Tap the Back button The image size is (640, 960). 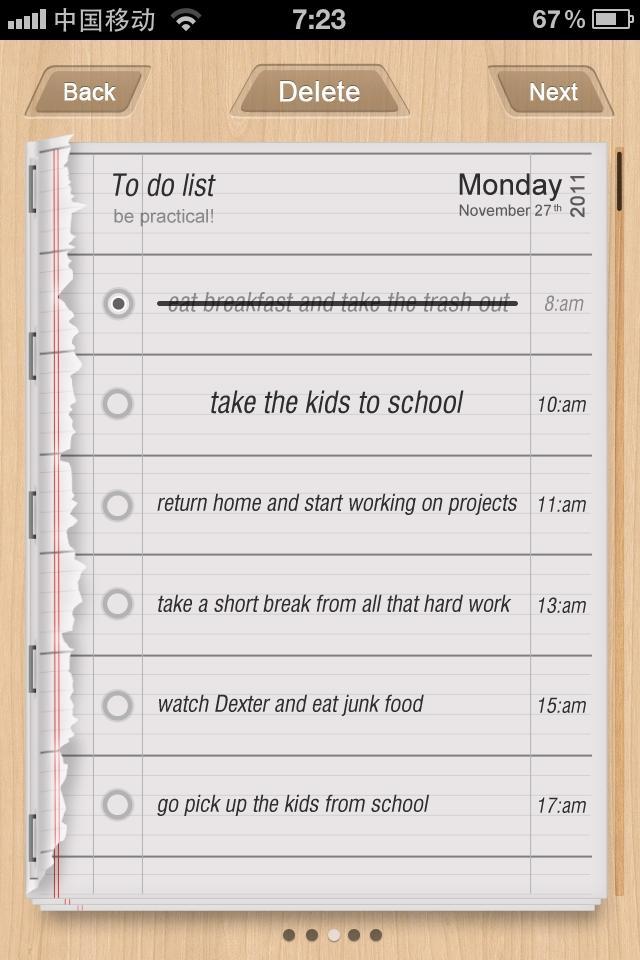coord(89,92)
